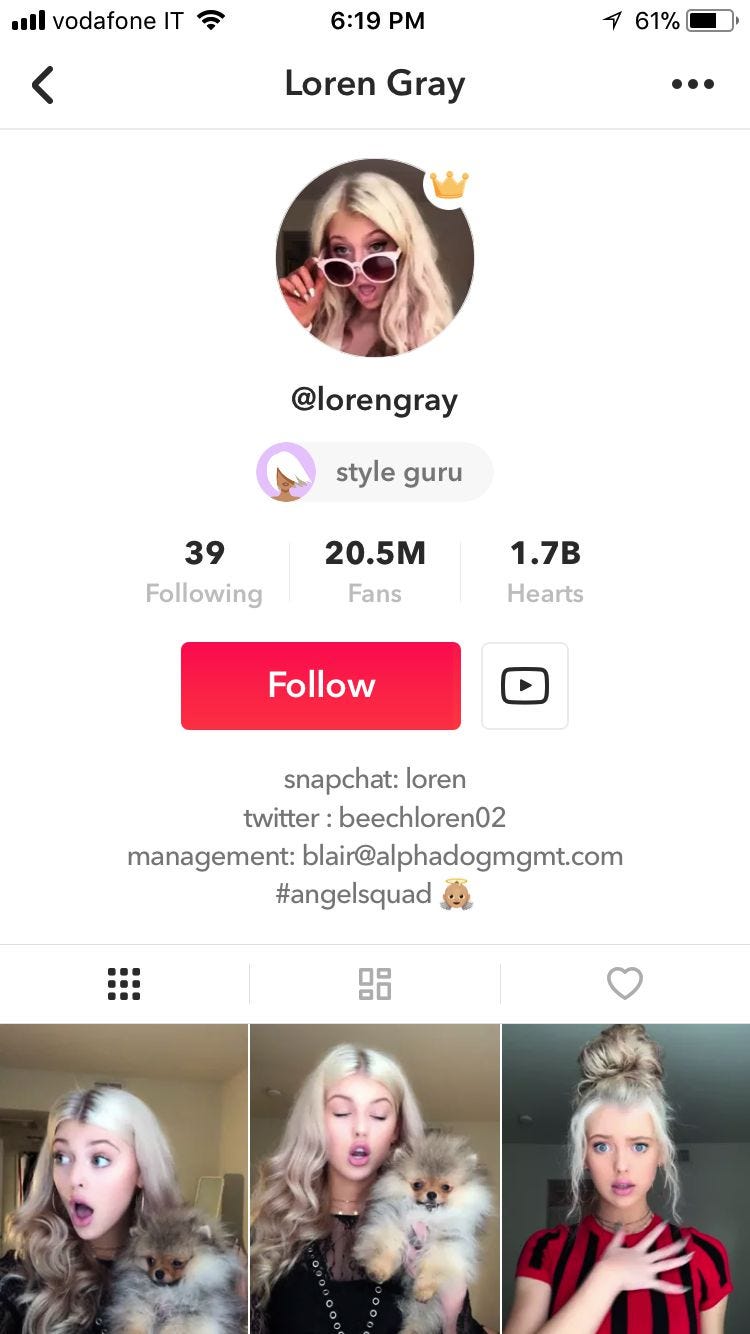This screenshot has height=1334, width=750.
Task: Open the round profile picture
Action: point(374,258)
